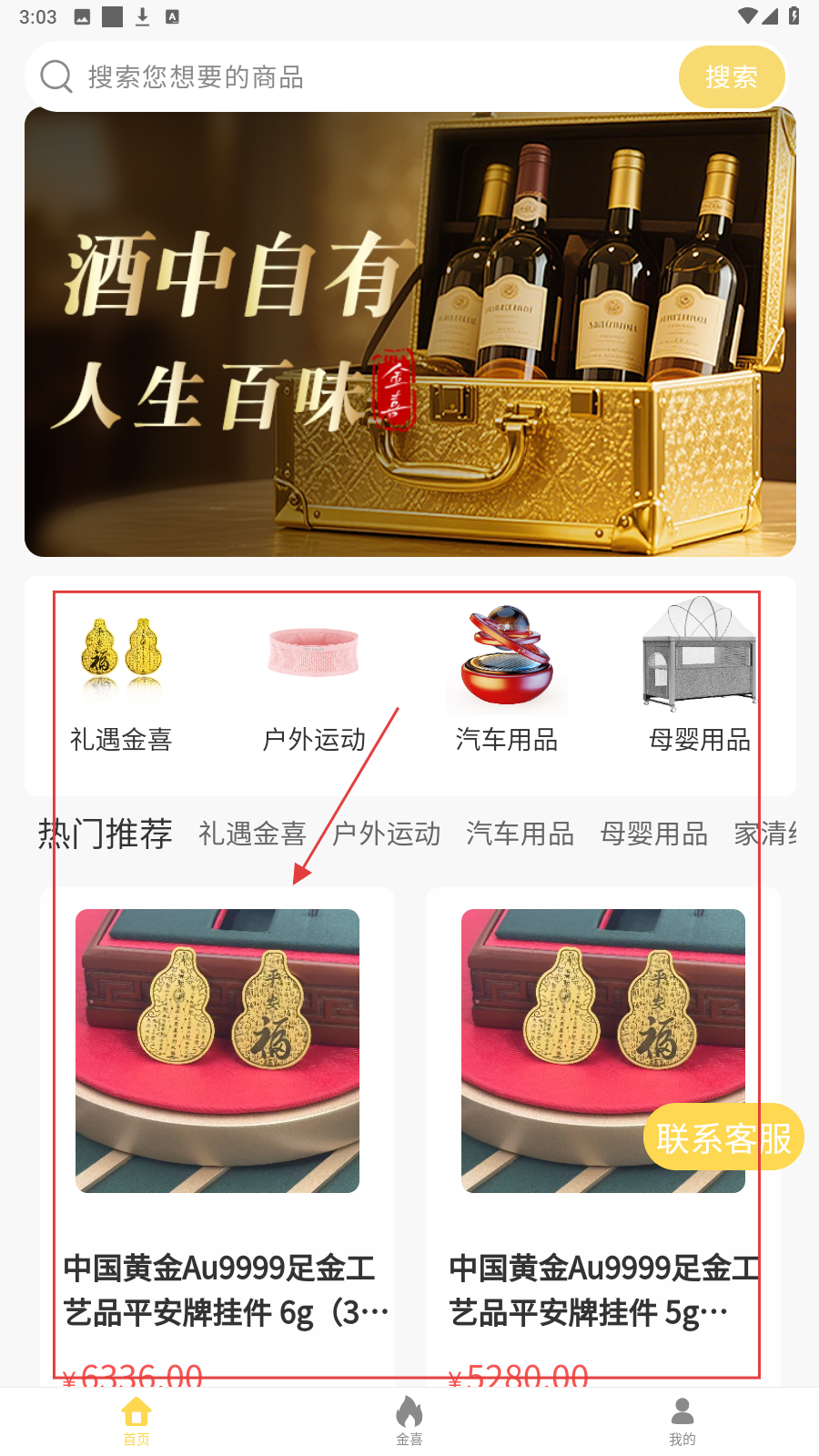
Task: Switch to the 母婴用品 tab
Action: [653, 834]
